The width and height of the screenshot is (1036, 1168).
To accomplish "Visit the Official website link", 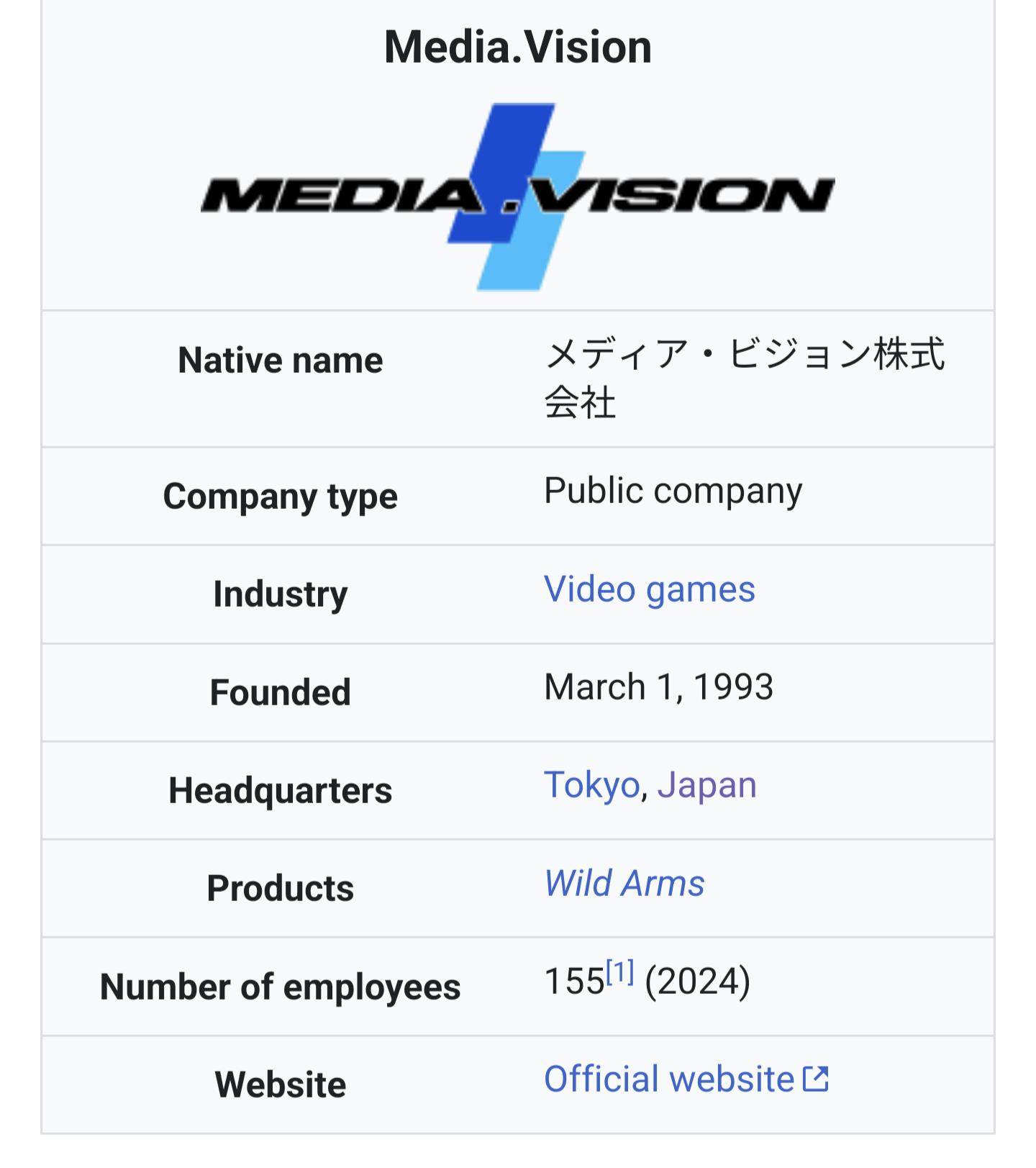I will pyautogui.click(x=669, y=1079).
